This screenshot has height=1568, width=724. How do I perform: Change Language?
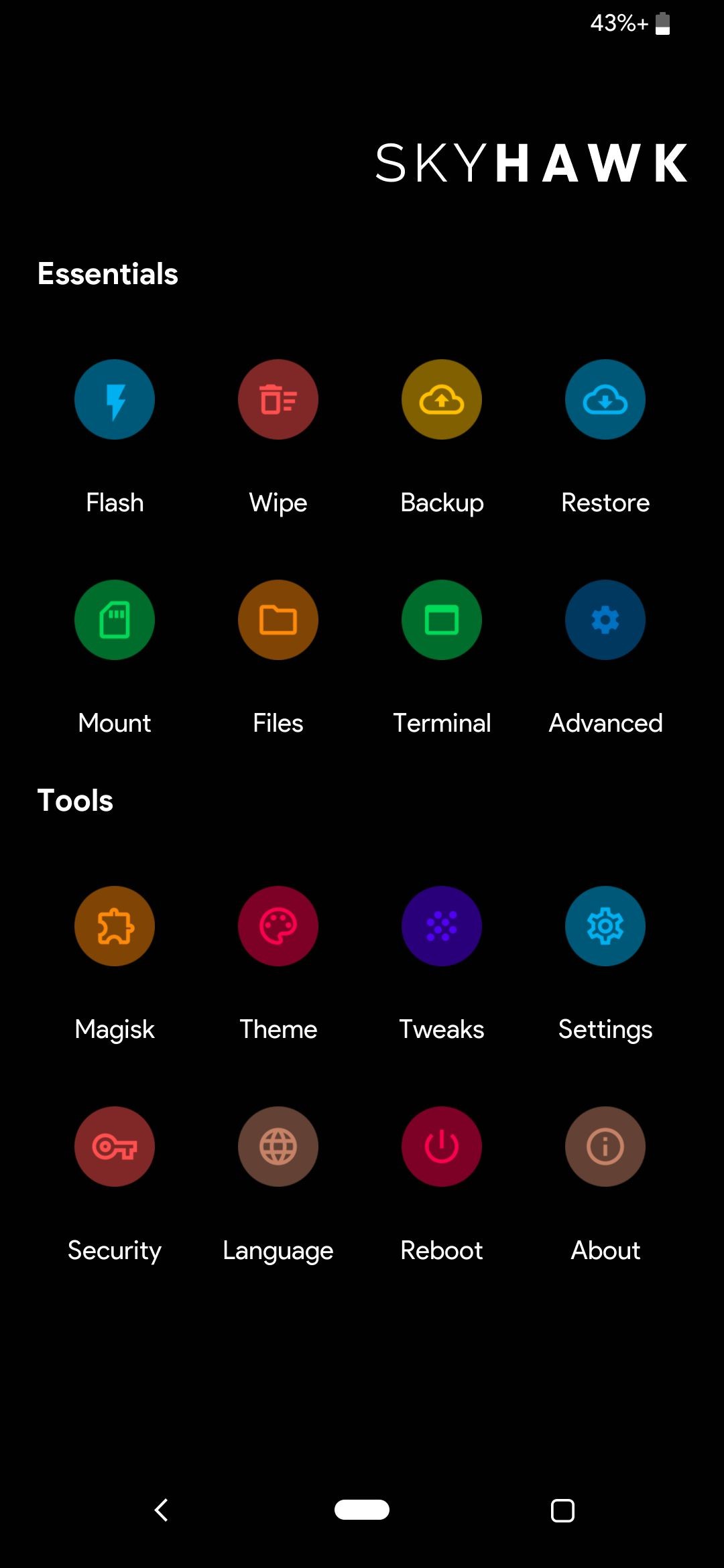click(278, 1147)
